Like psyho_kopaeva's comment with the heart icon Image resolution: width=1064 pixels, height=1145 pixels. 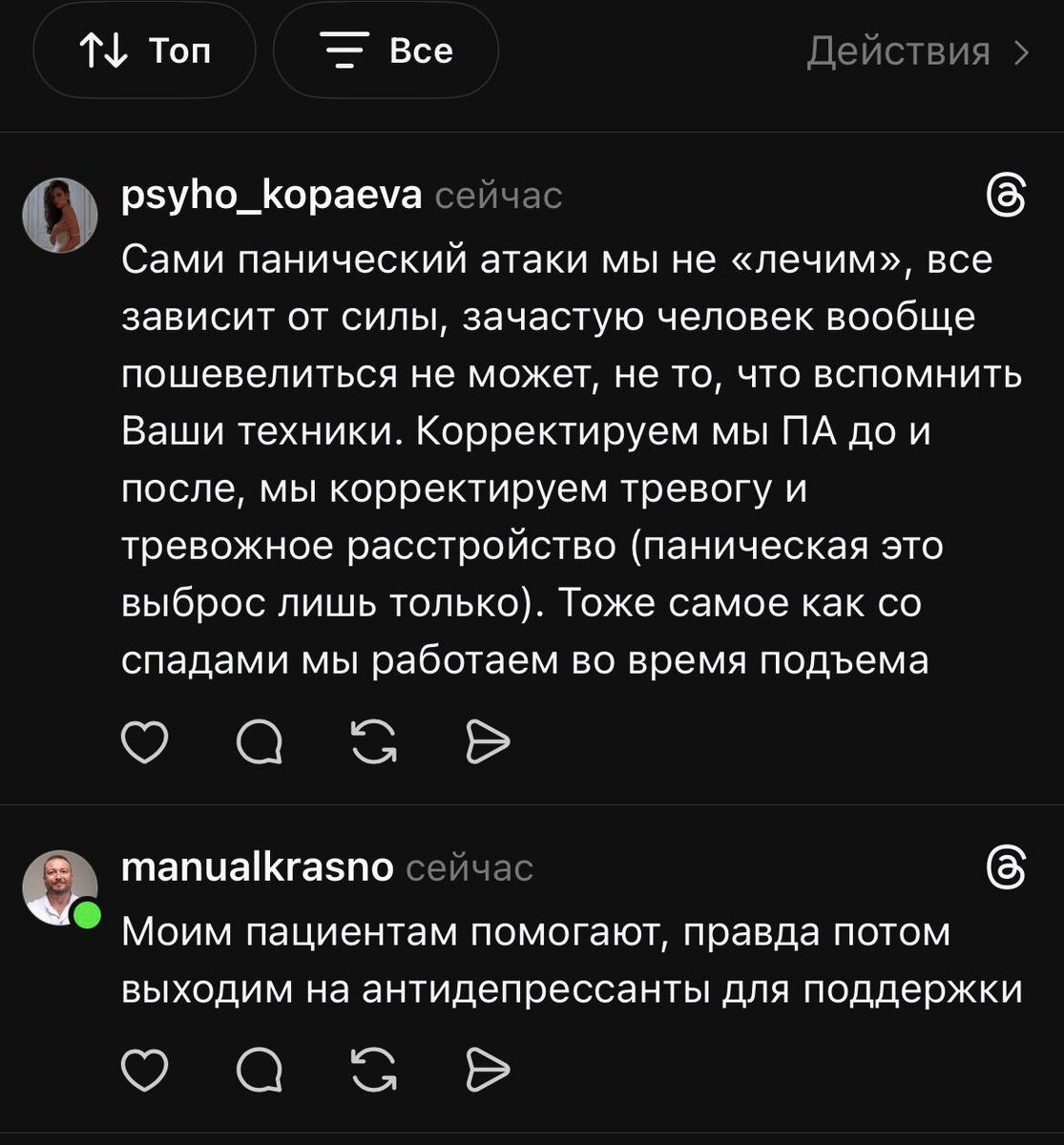[145, 739]
